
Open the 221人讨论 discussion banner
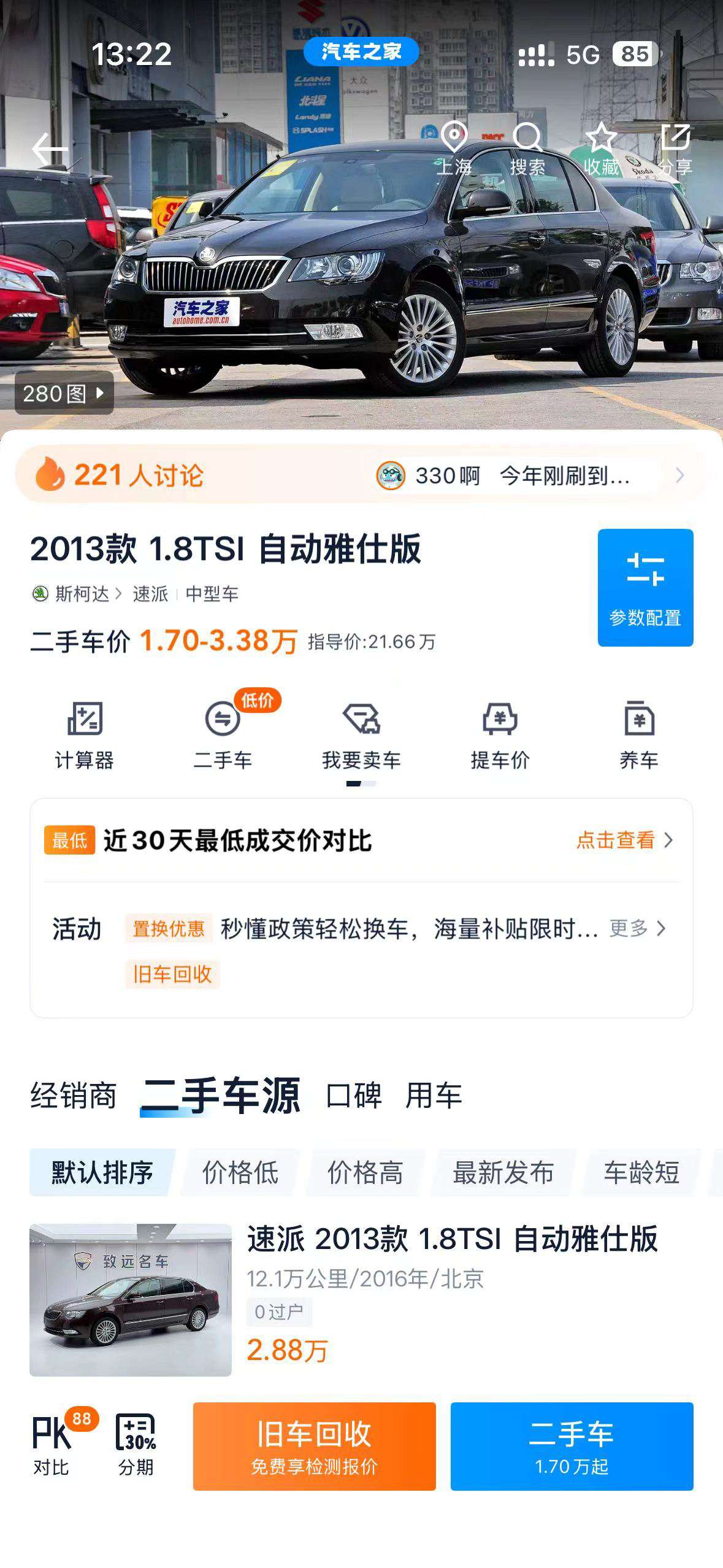(x=361, y=475)
